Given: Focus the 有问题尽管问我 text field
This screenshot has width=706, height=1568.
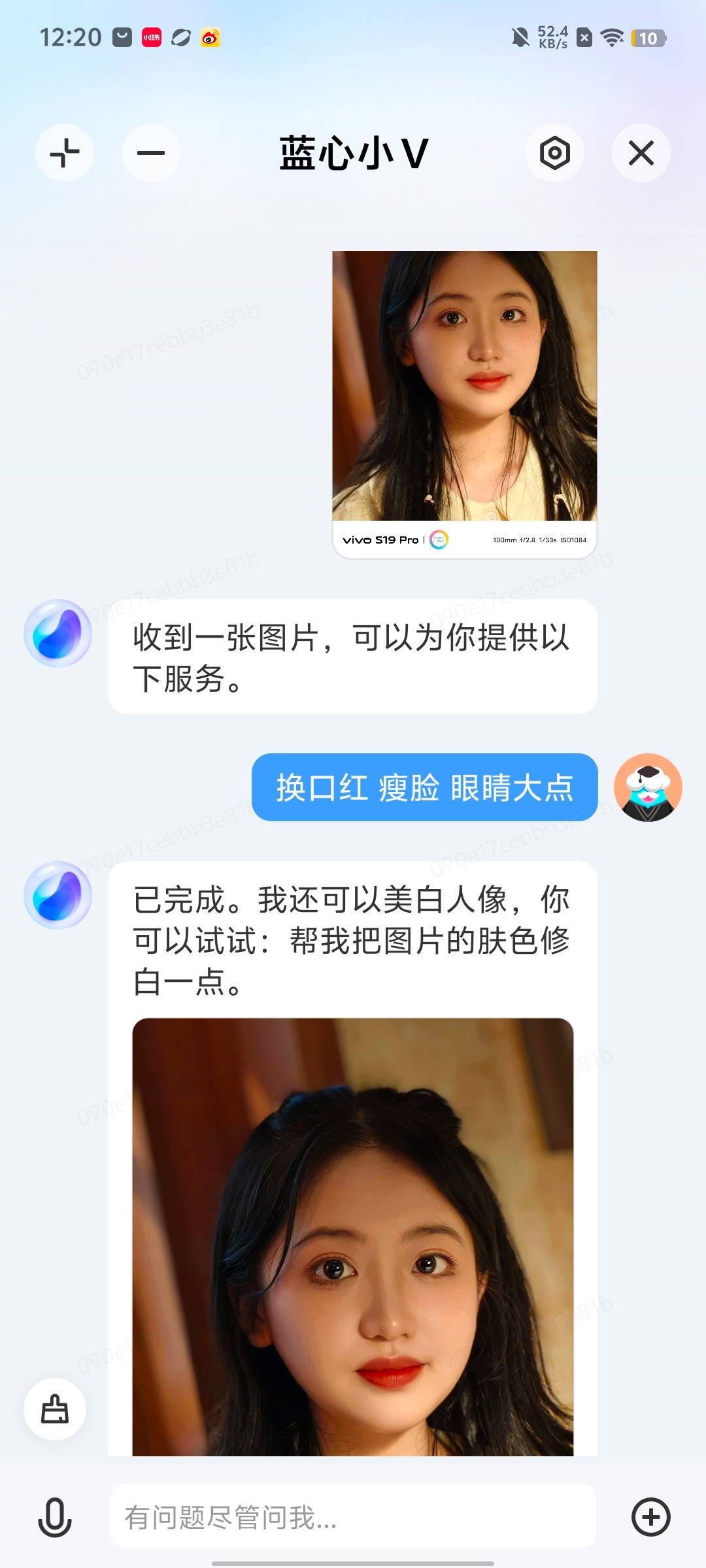Looking at the screenshot, I should pyautogui.click(x=353, y=1516).
